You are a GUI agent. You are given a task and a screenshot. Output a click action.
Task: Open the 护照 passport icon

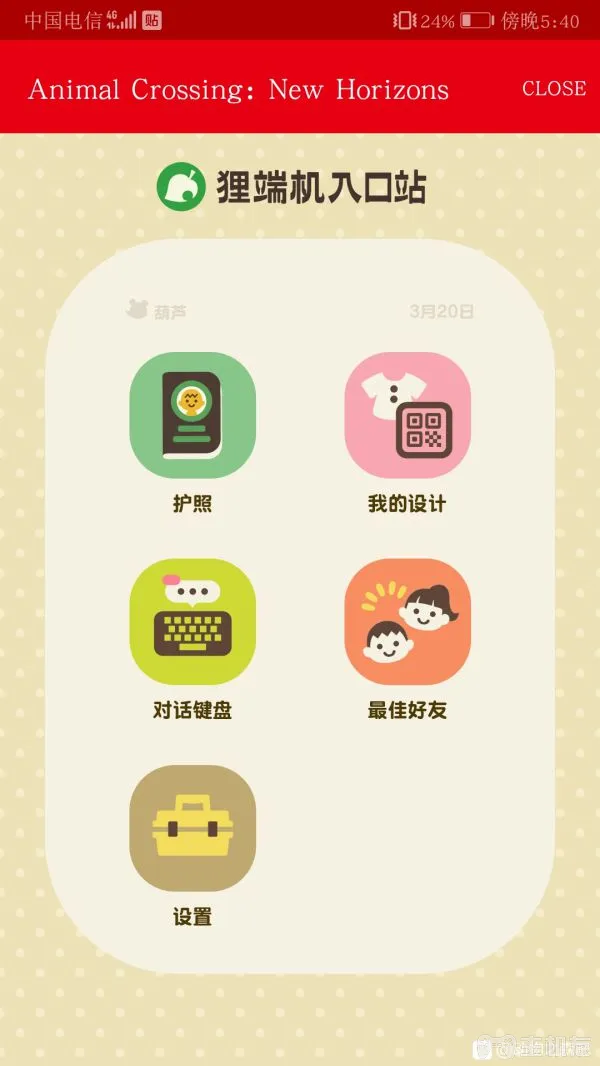tap(193, 415)
